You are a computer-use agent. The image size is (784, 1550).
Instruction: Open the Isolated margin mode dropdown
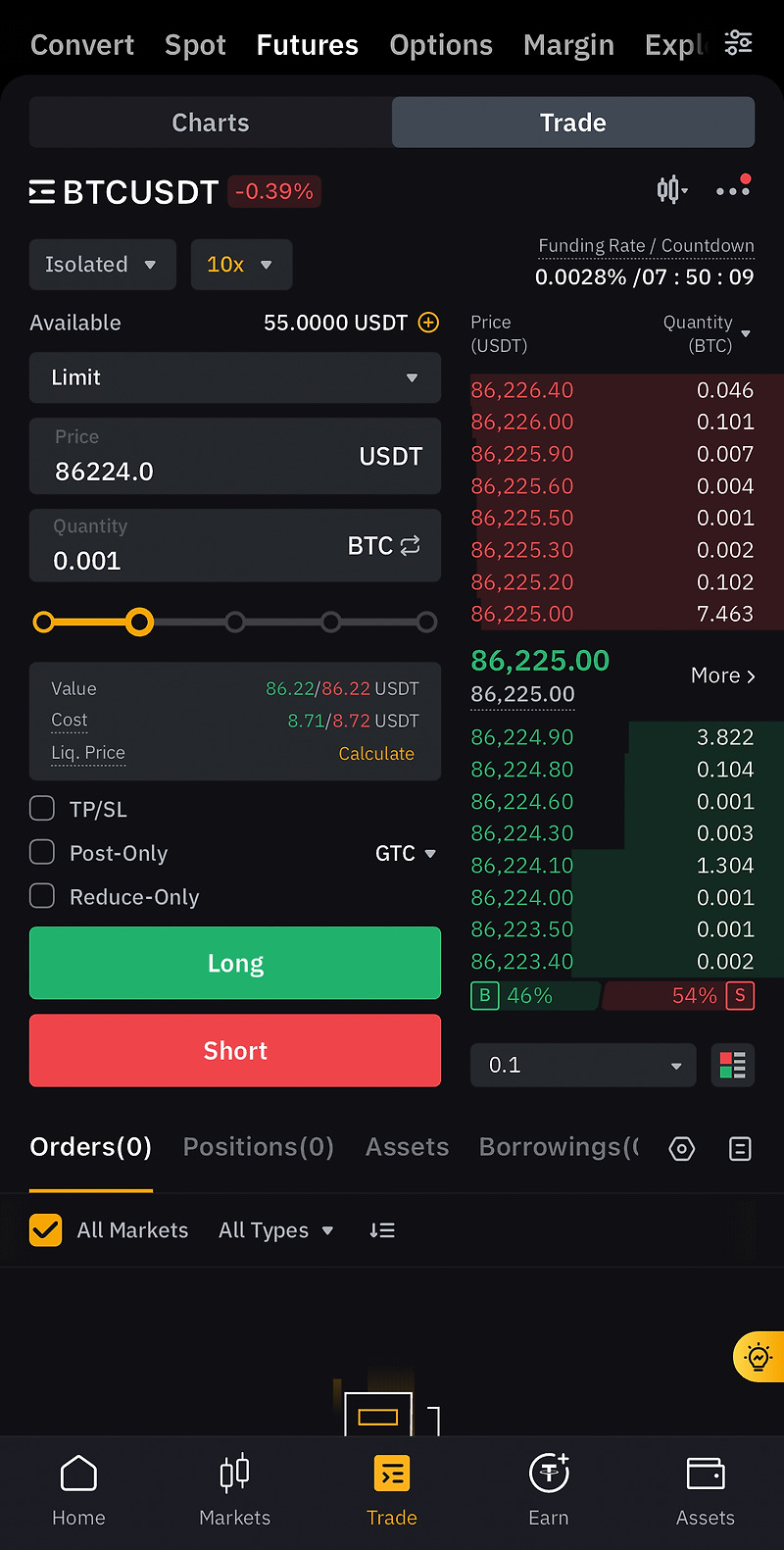tap(102, 264)
